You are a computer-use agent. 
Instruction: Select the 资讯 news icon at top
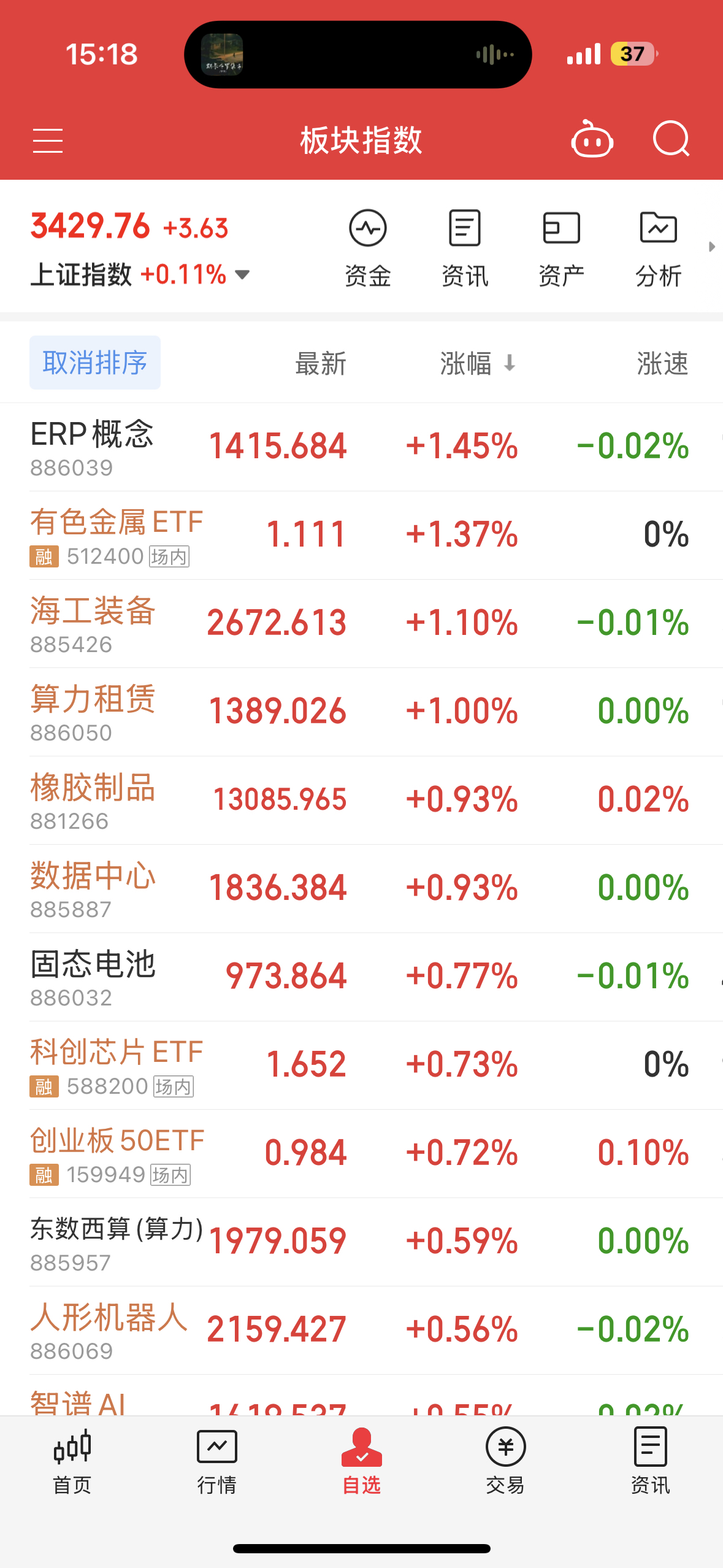point(464,242)
